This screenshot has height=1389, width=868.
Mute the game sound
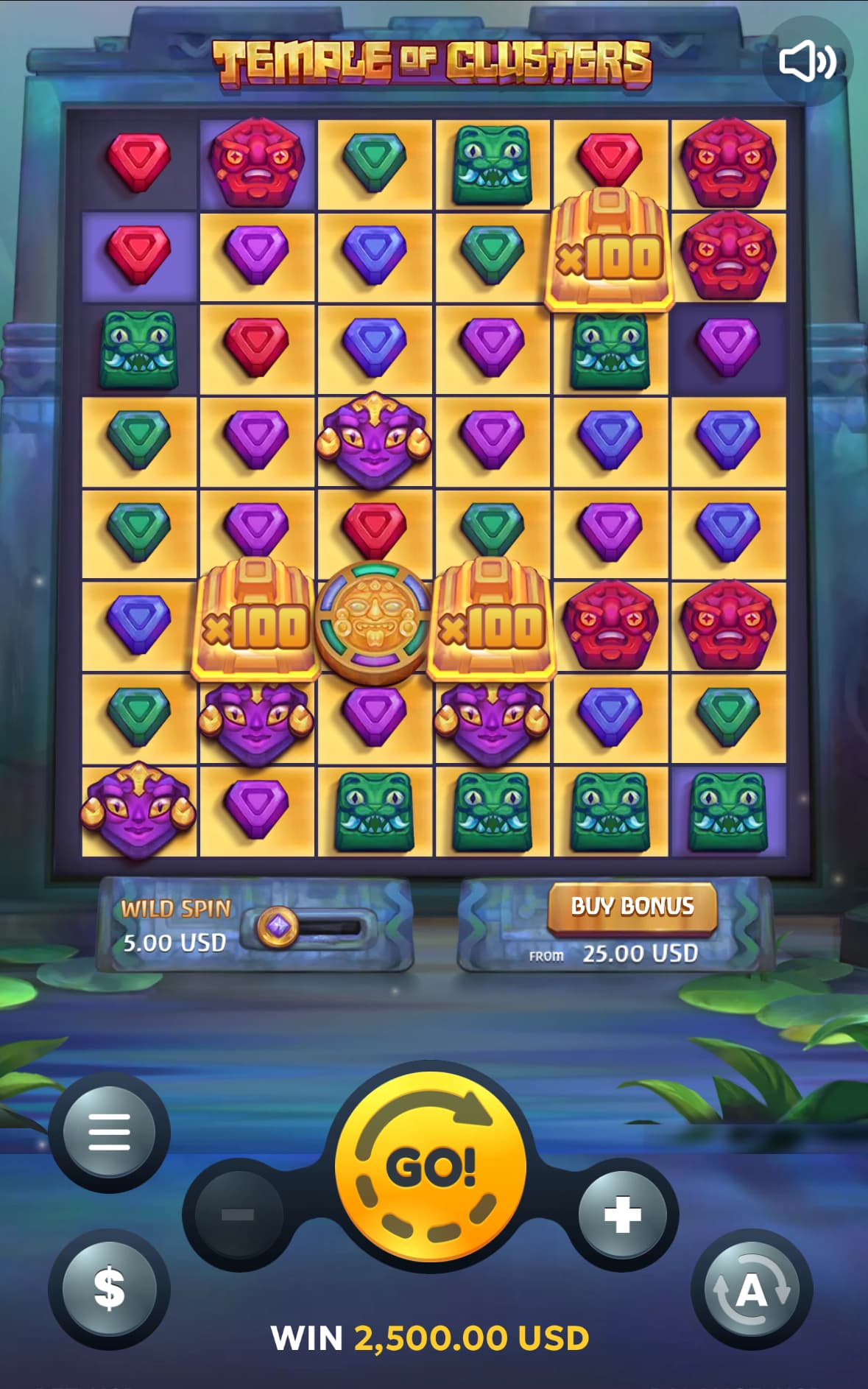[807, 62]
